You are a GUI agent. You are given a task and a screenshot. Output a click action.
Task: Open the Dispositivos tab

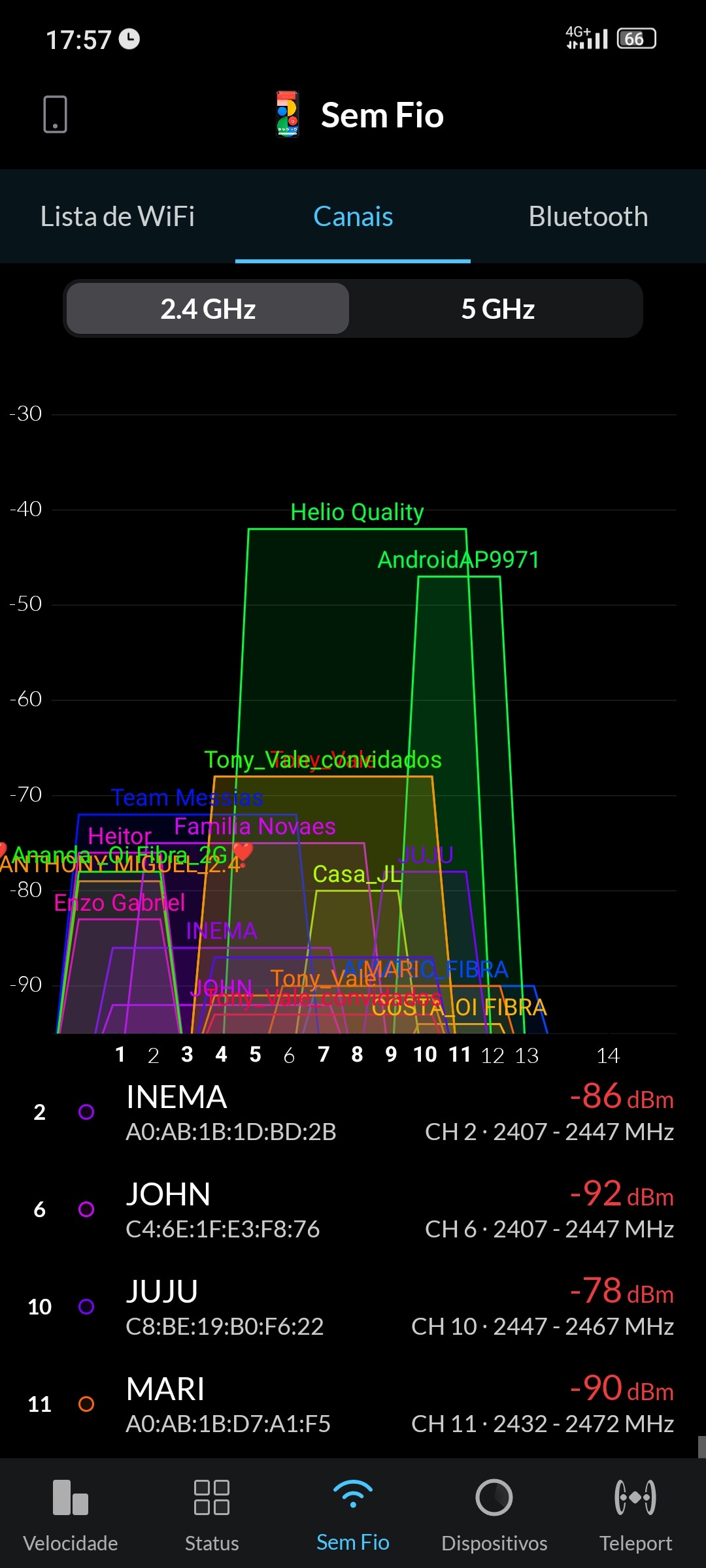(x=494, y=1514)
